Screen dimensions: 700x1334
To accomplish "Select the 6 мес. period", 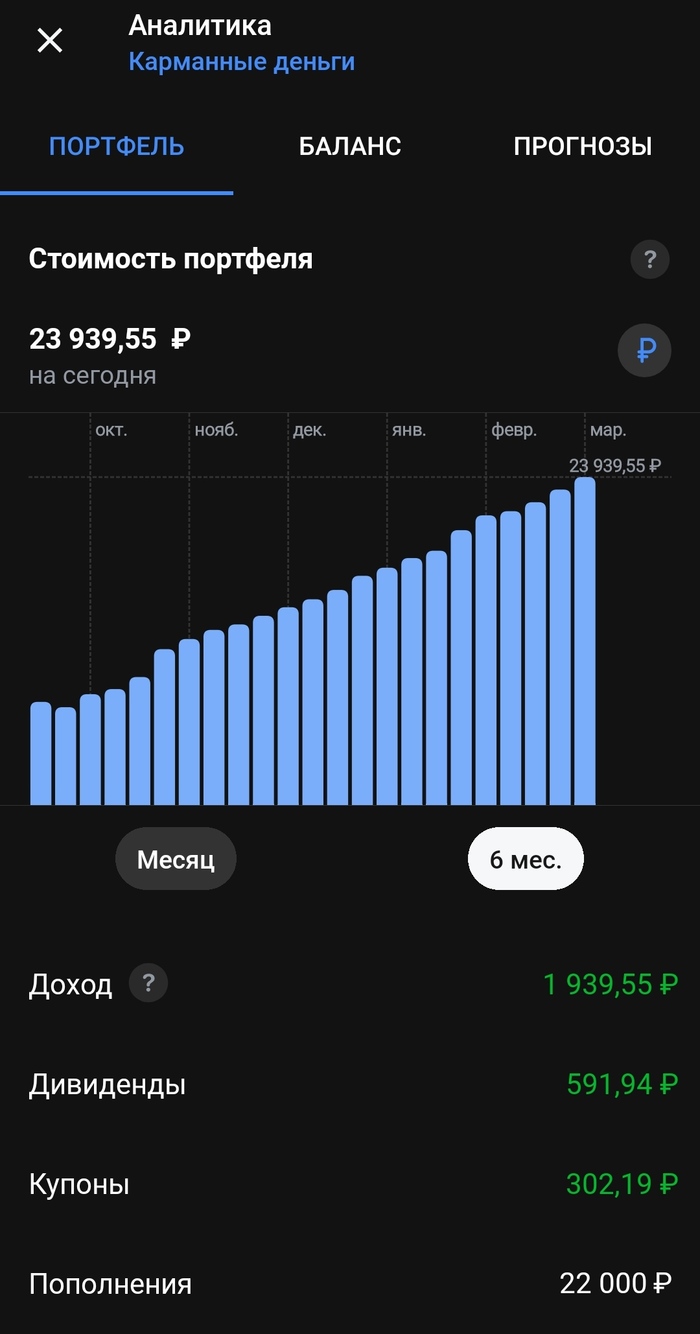I will click(525, 859).
